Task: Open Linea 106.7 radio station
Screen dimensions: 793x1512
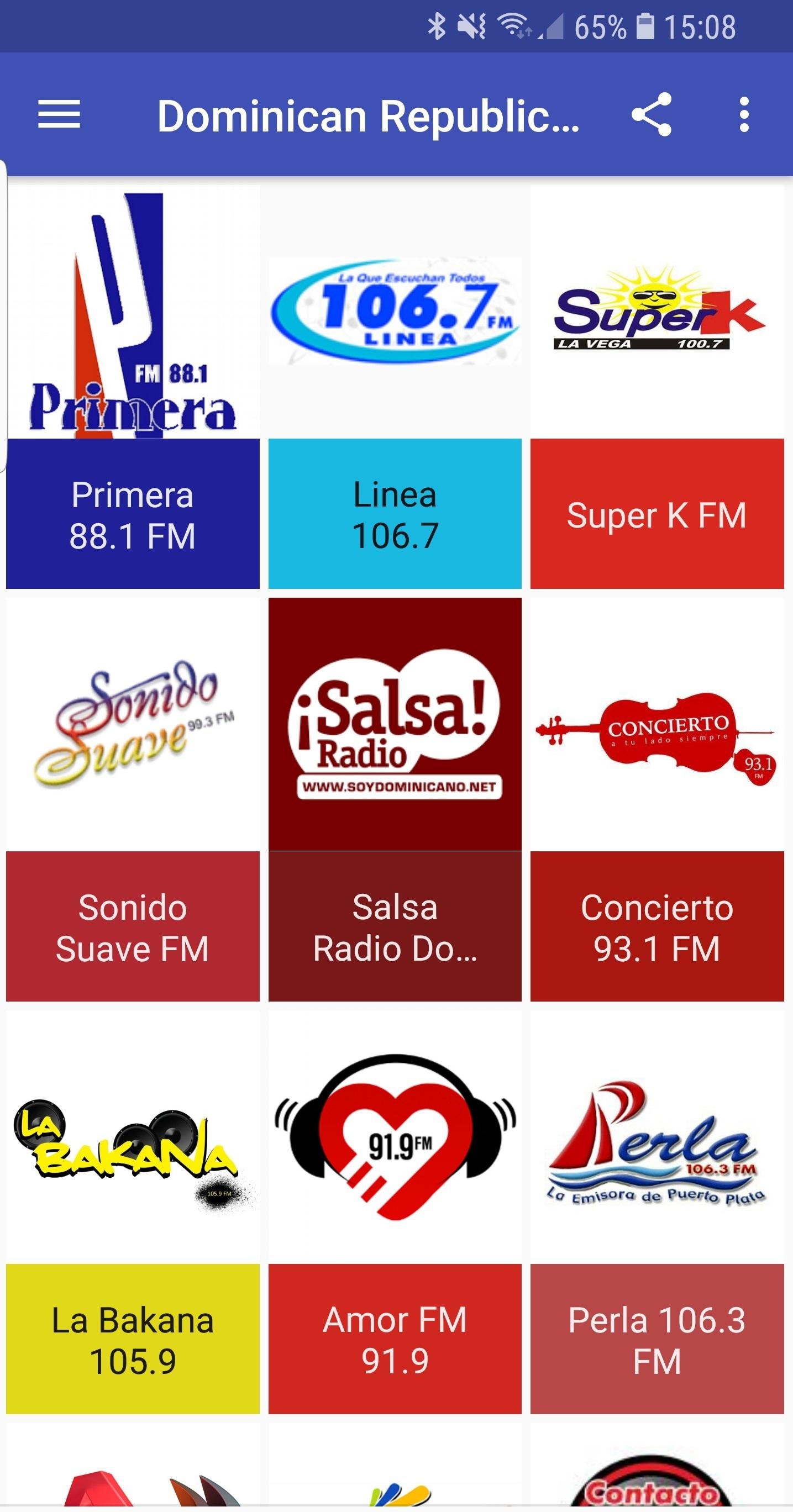Action: tap(395, 387)
